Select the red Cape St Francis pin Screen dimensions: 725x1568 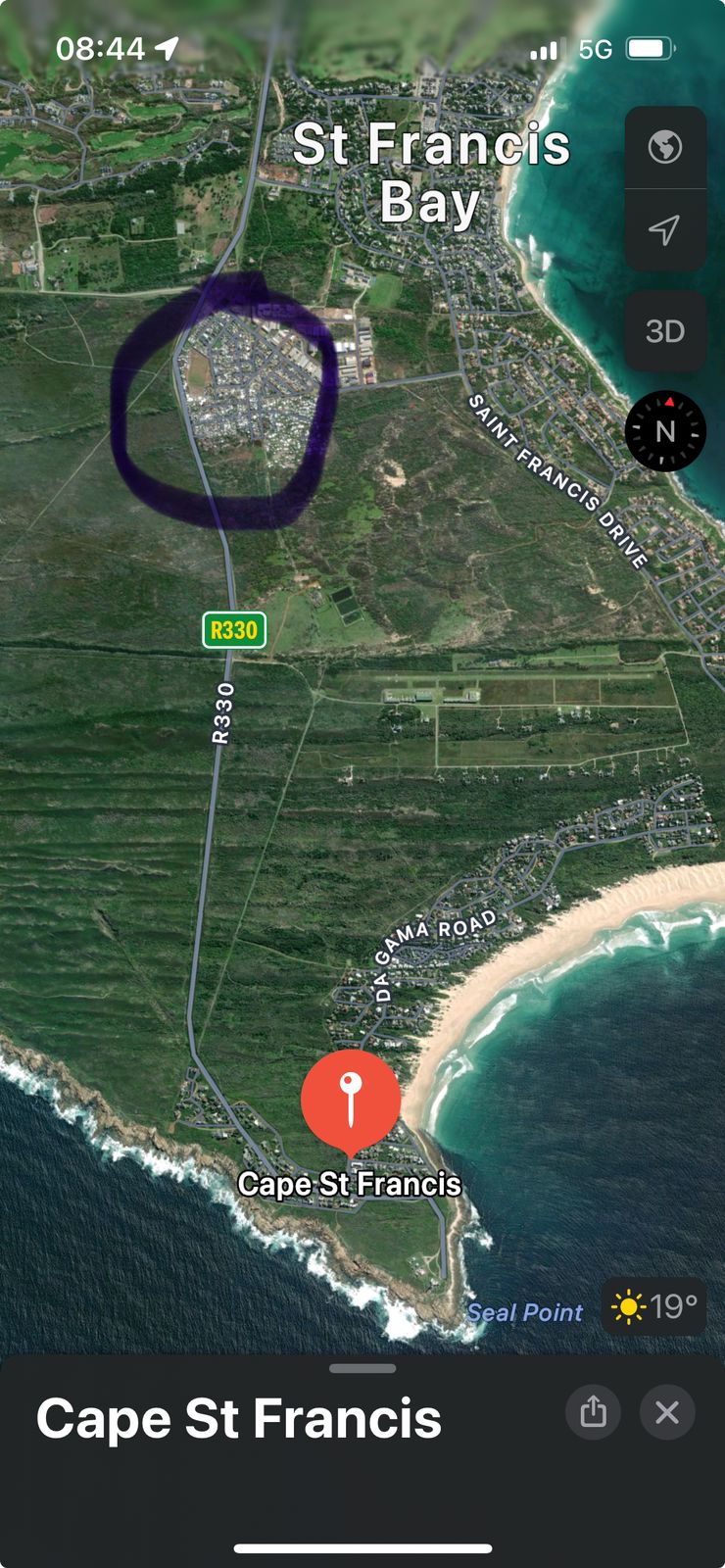pyautogui.click(x=351, y=1100)
